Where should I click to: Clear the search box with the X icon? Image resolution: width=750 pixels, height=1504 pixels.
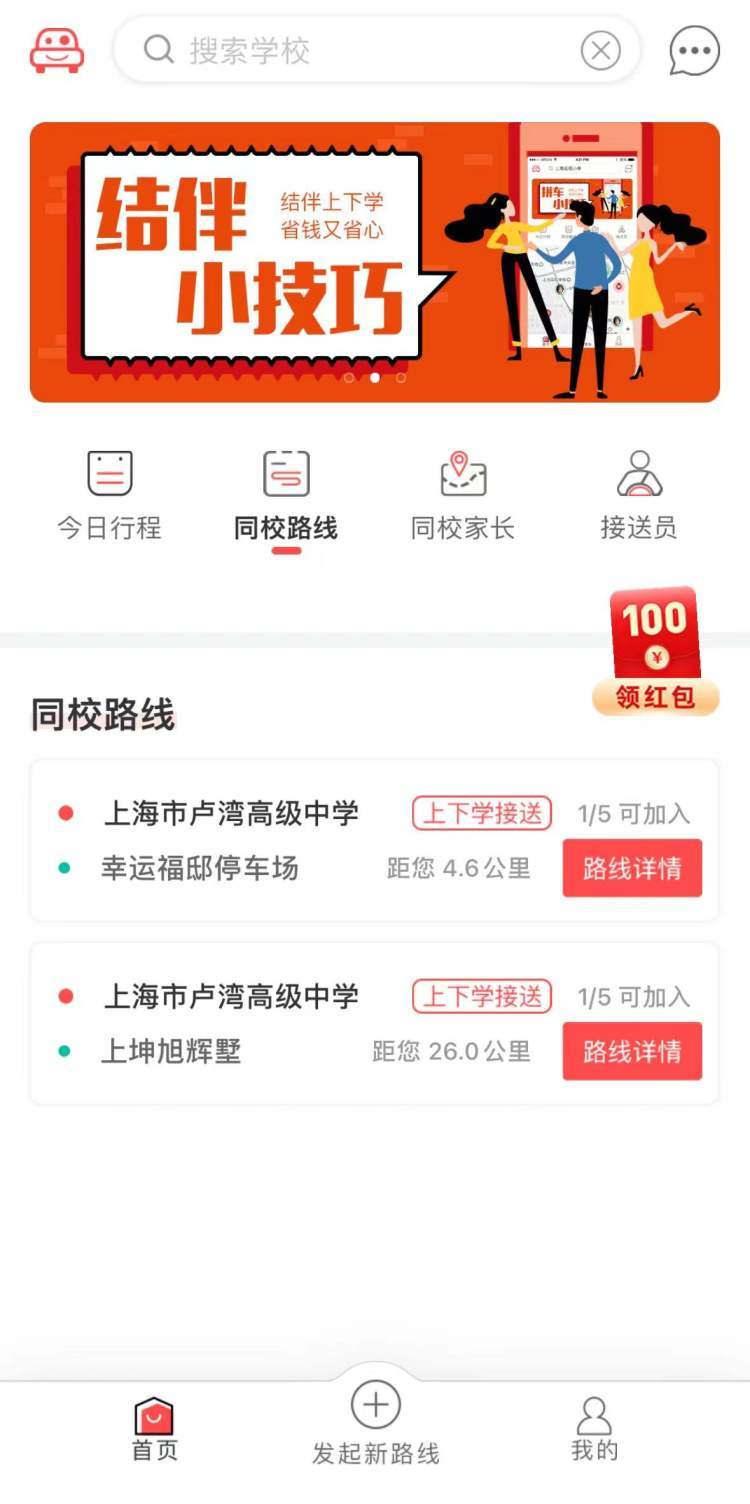[x=600, y=50]
